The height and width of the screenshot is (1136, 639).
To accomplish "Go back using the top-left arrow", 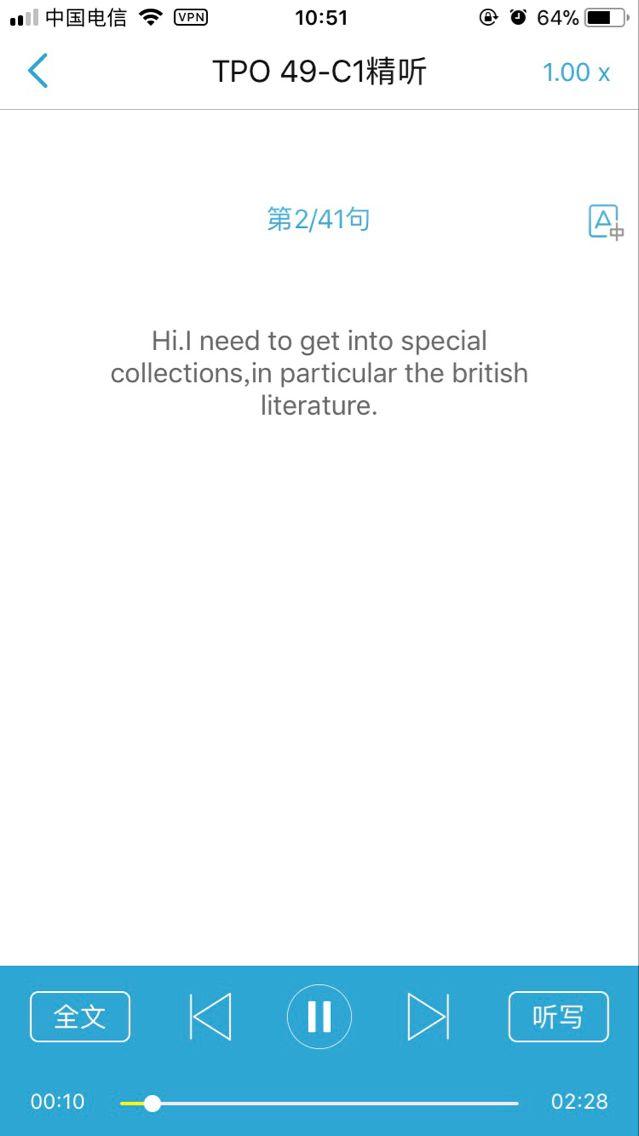I will click(38, 71).
